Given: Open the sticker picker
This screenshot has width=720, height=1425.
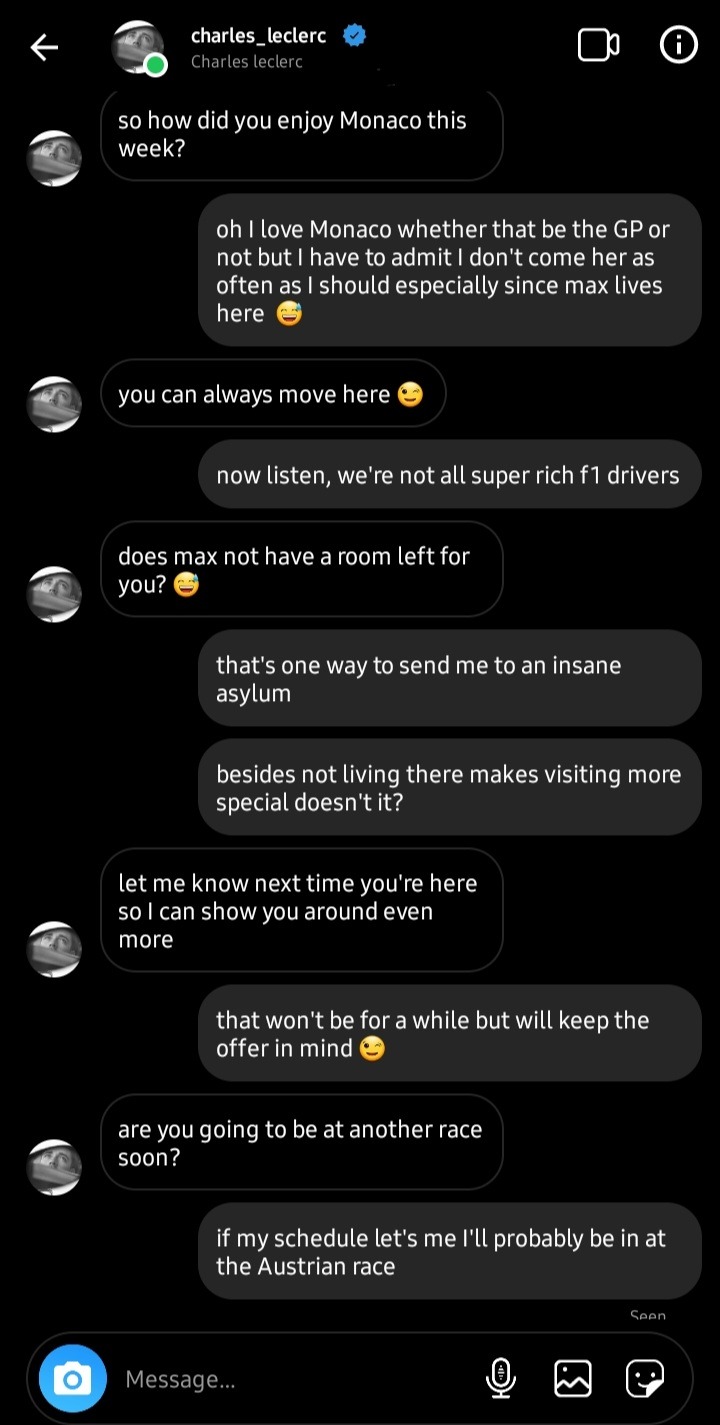Looking at the screenshot, I should click(x=644, y=1379).
